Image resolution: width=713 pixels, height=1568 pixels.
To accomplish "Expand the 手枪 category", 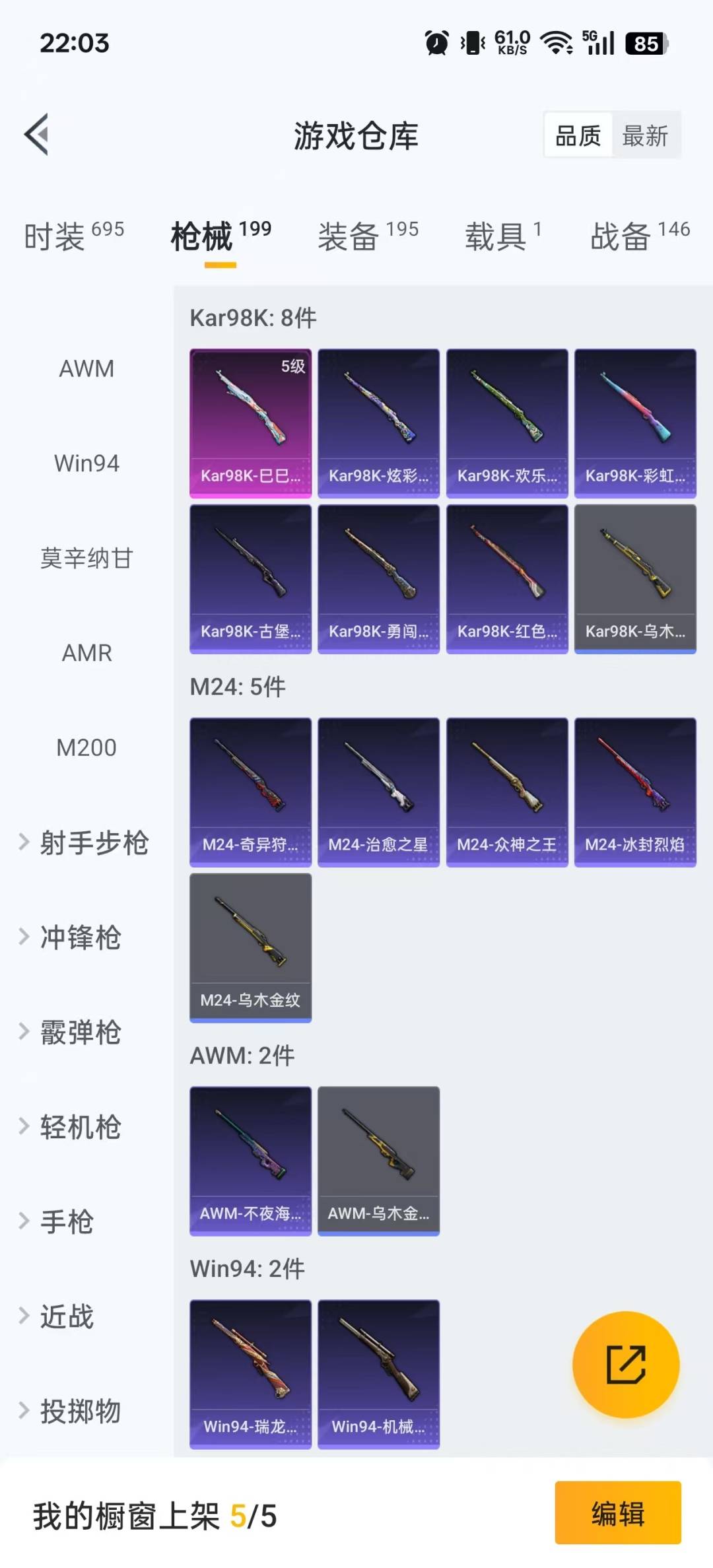I will [66, 1222].
